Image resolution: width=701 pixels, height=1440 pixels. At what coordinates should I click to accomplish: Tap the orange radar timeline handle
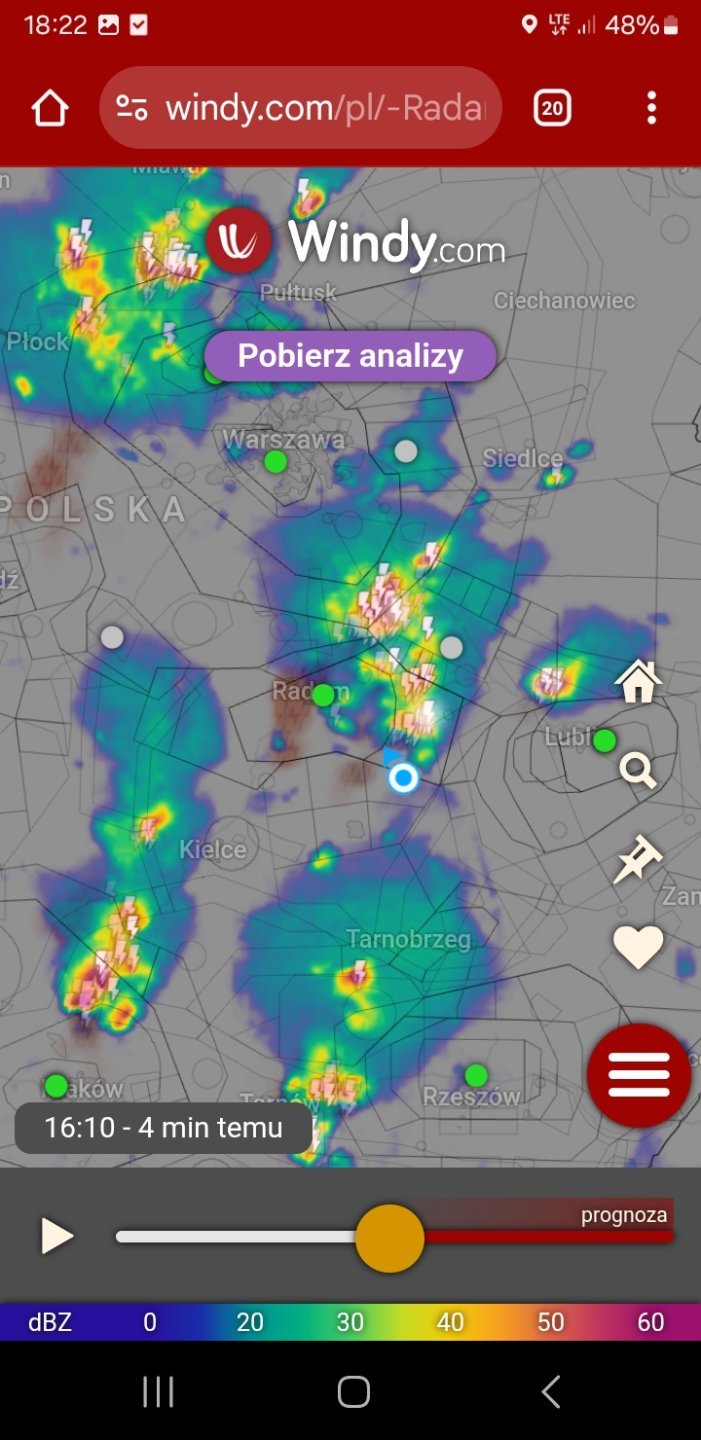389,1238
